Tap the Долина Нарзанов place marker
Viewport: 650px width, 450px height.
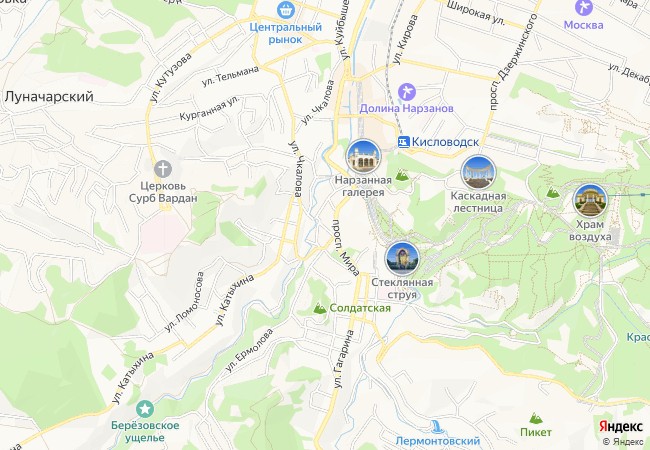[x=406, y=91]
